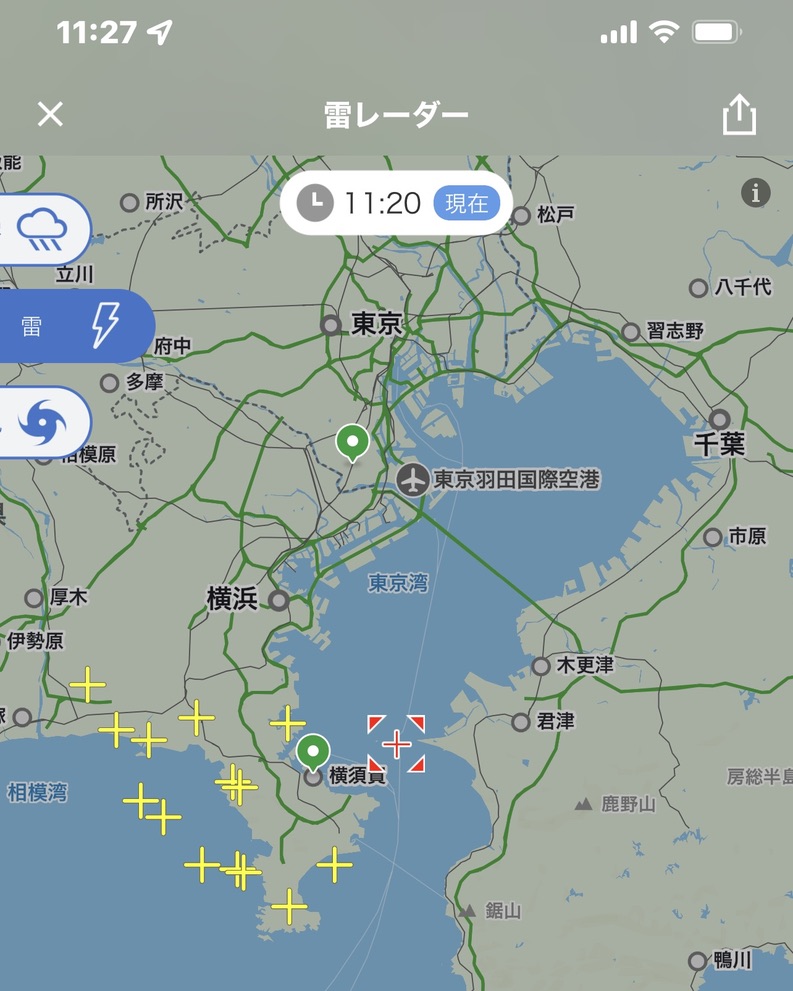Switch to the typhoon mode
Image resolution: width=793 pixels, height=991 pixels.
[43, 421]
